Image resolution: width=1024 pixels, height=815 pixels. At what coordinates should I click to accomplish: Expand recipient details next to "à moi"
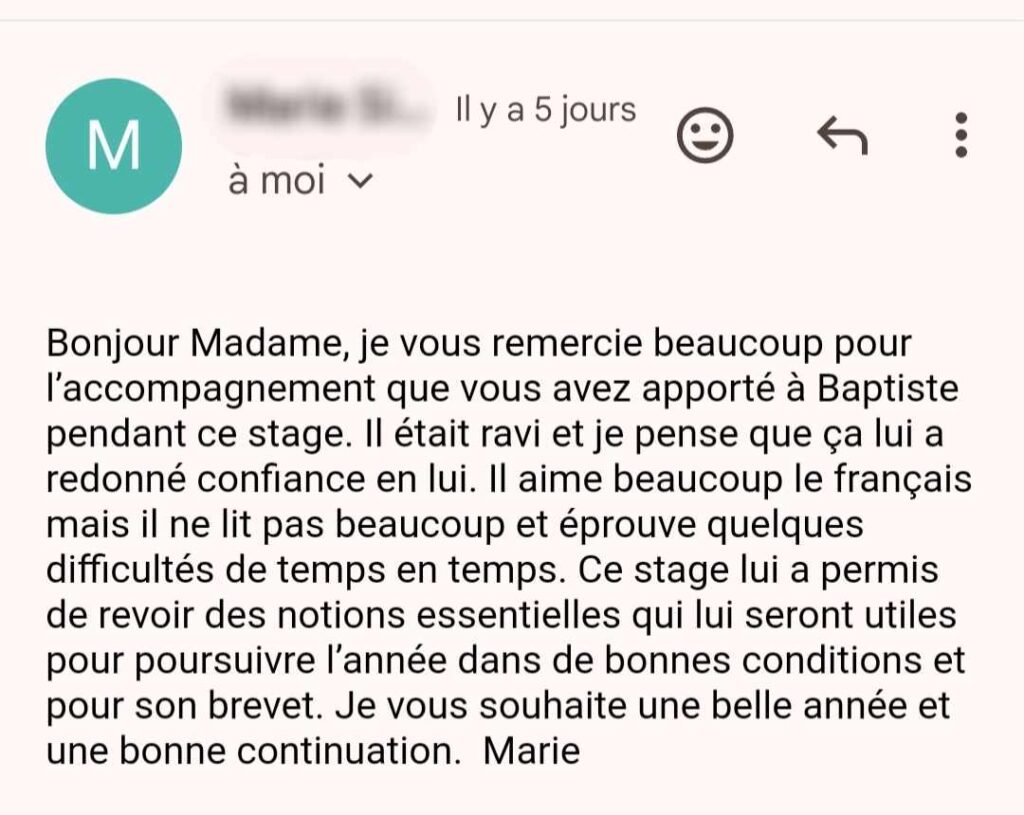(362, 182)
